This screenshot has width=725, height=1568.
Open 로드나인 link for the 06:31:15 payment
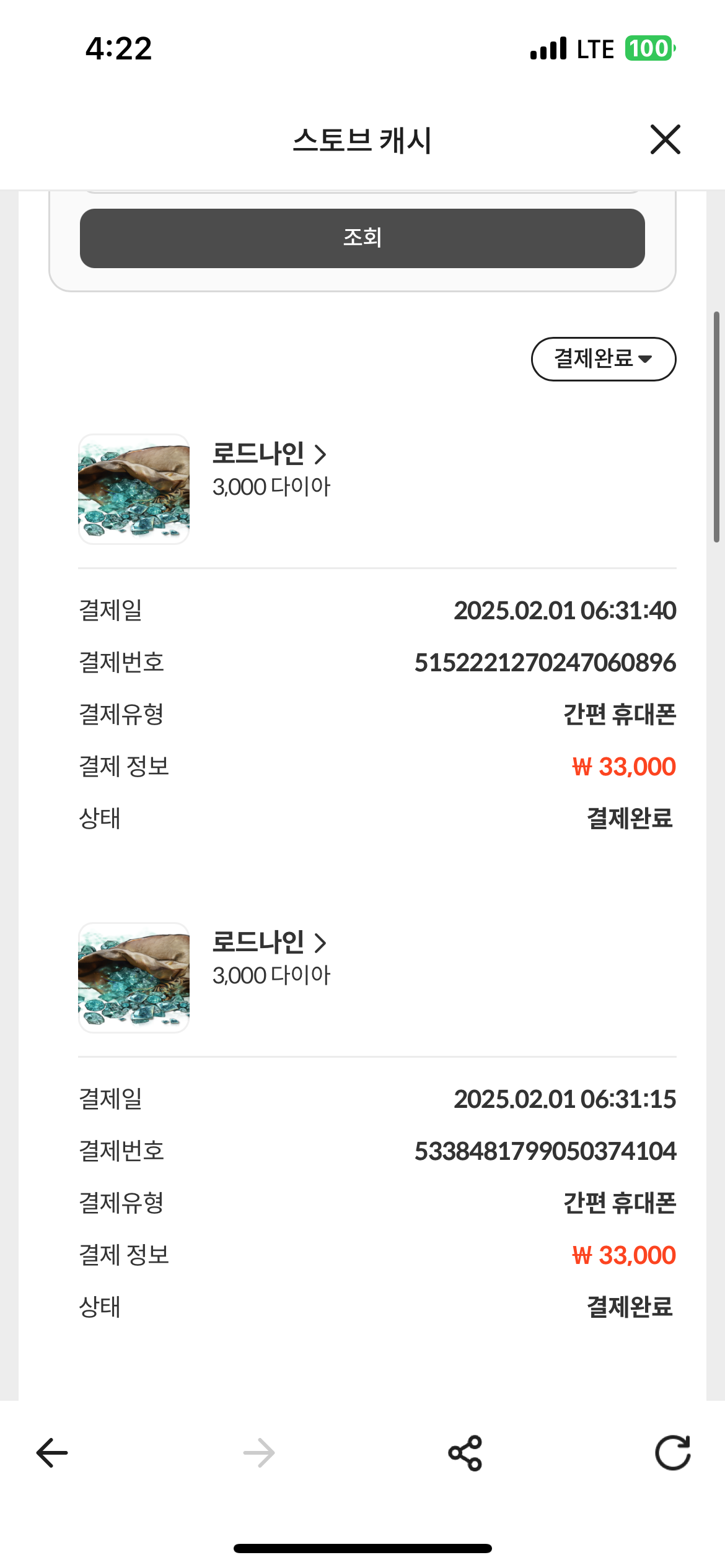269,943
